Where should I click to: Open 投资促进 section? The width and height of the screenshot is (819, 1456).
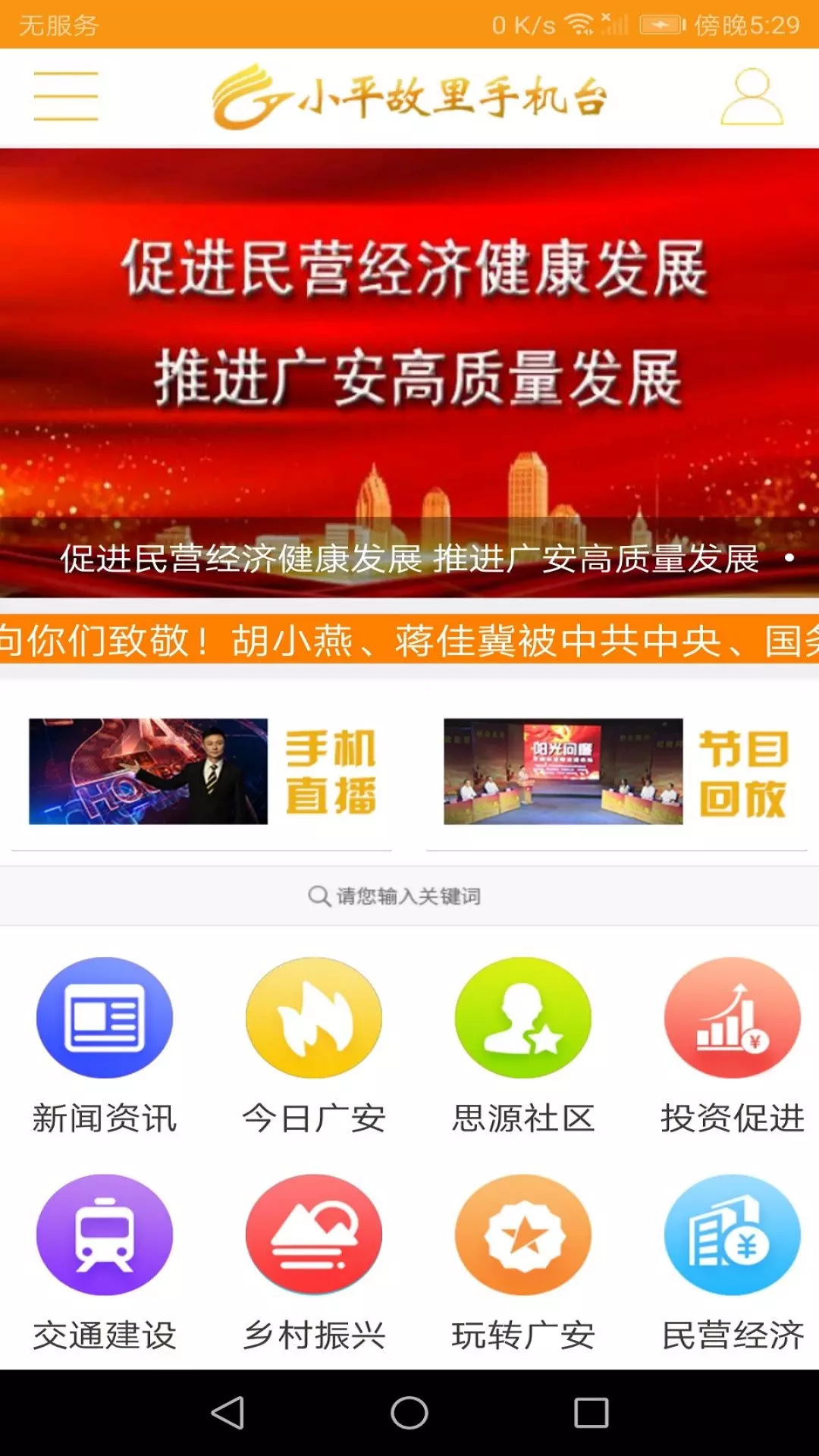[733, 1046]
